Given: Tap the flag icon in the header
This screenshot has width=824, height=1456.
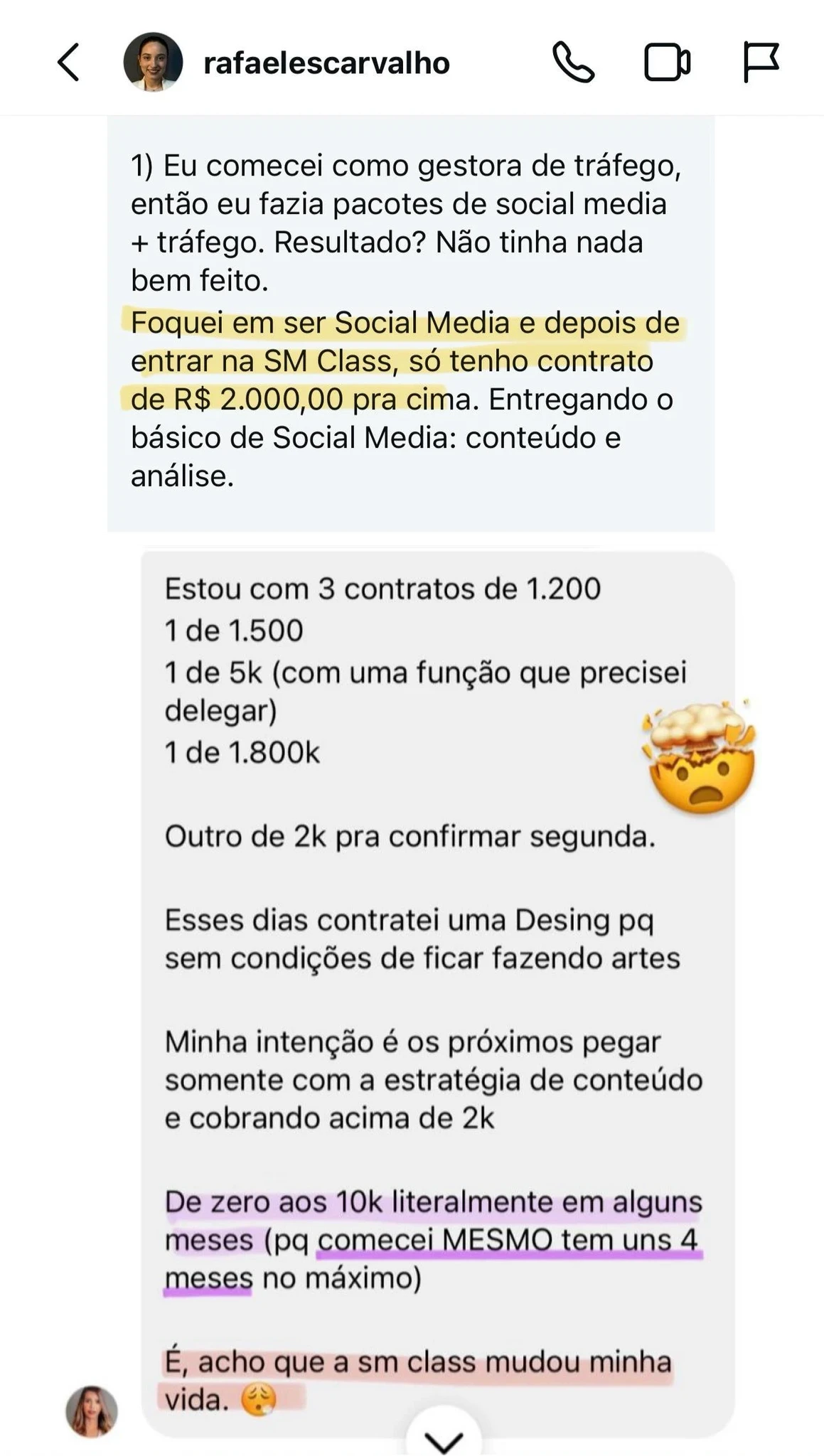Looking at the screenshot, I should click(x=761, y=62).
